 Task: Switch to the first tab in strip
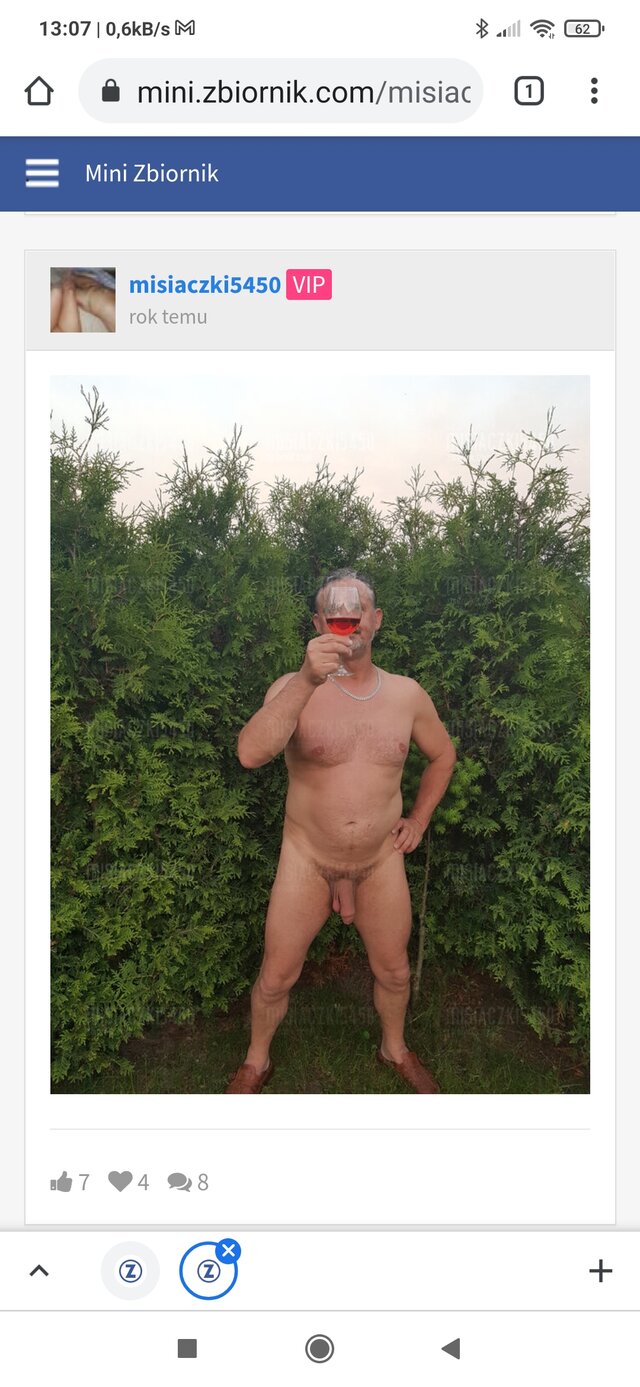click(x=130, y=1271)
